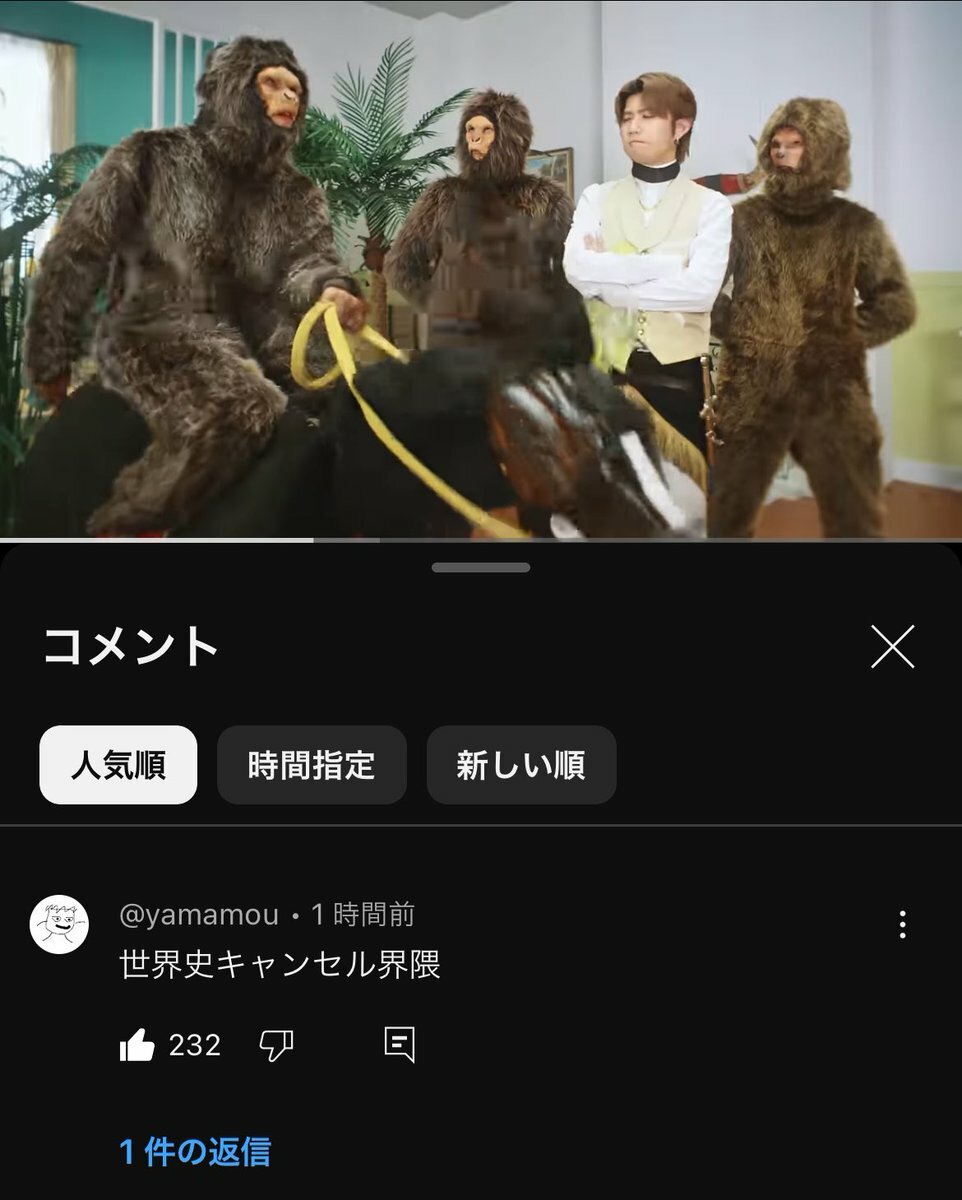Close the コメント panel
The width and height of the screenshot is (962, 1200).
[x=892, y=647]
